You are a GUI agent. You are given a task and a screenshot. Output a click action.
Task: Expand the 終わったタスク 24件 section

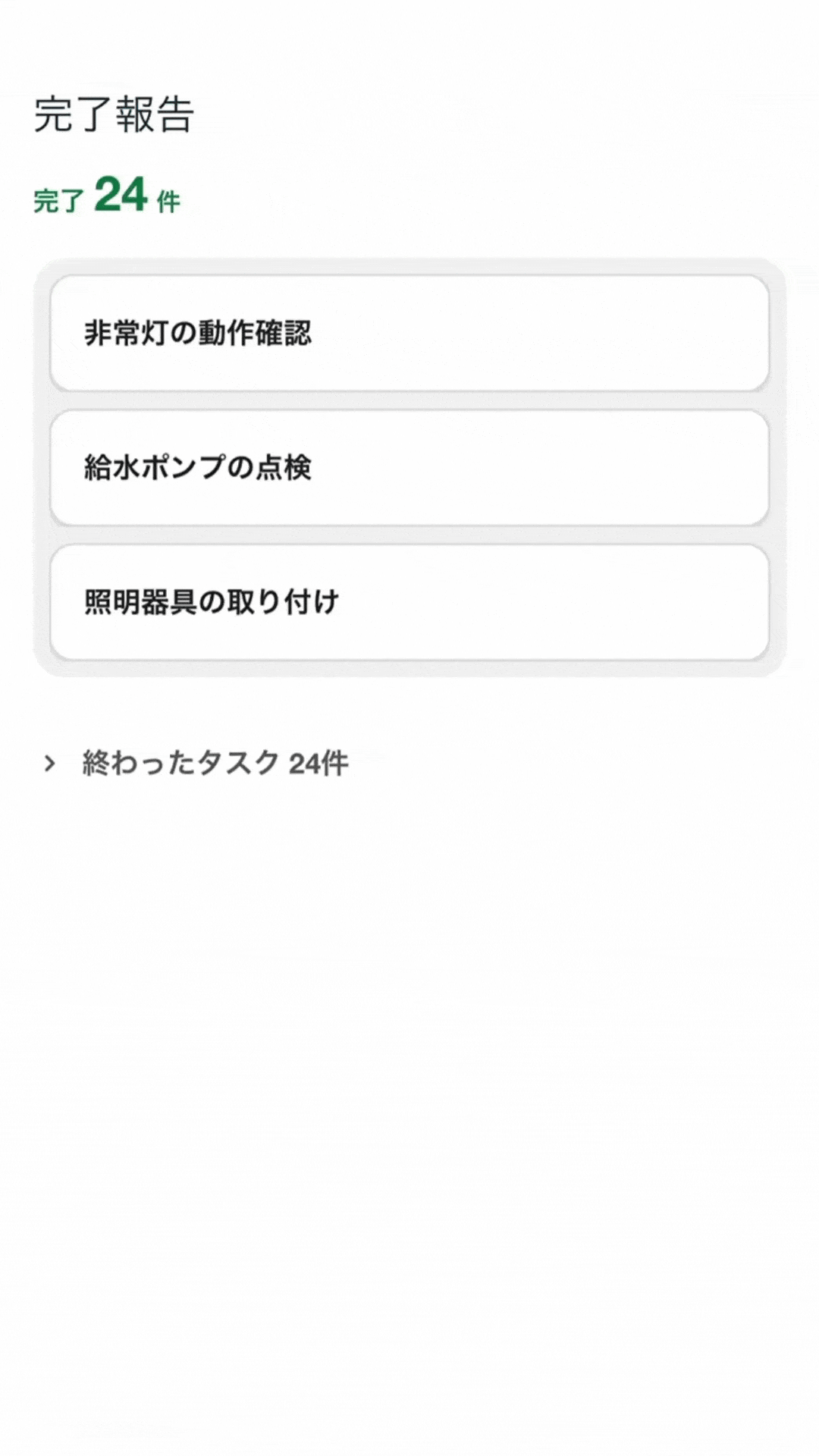point(196,763)
